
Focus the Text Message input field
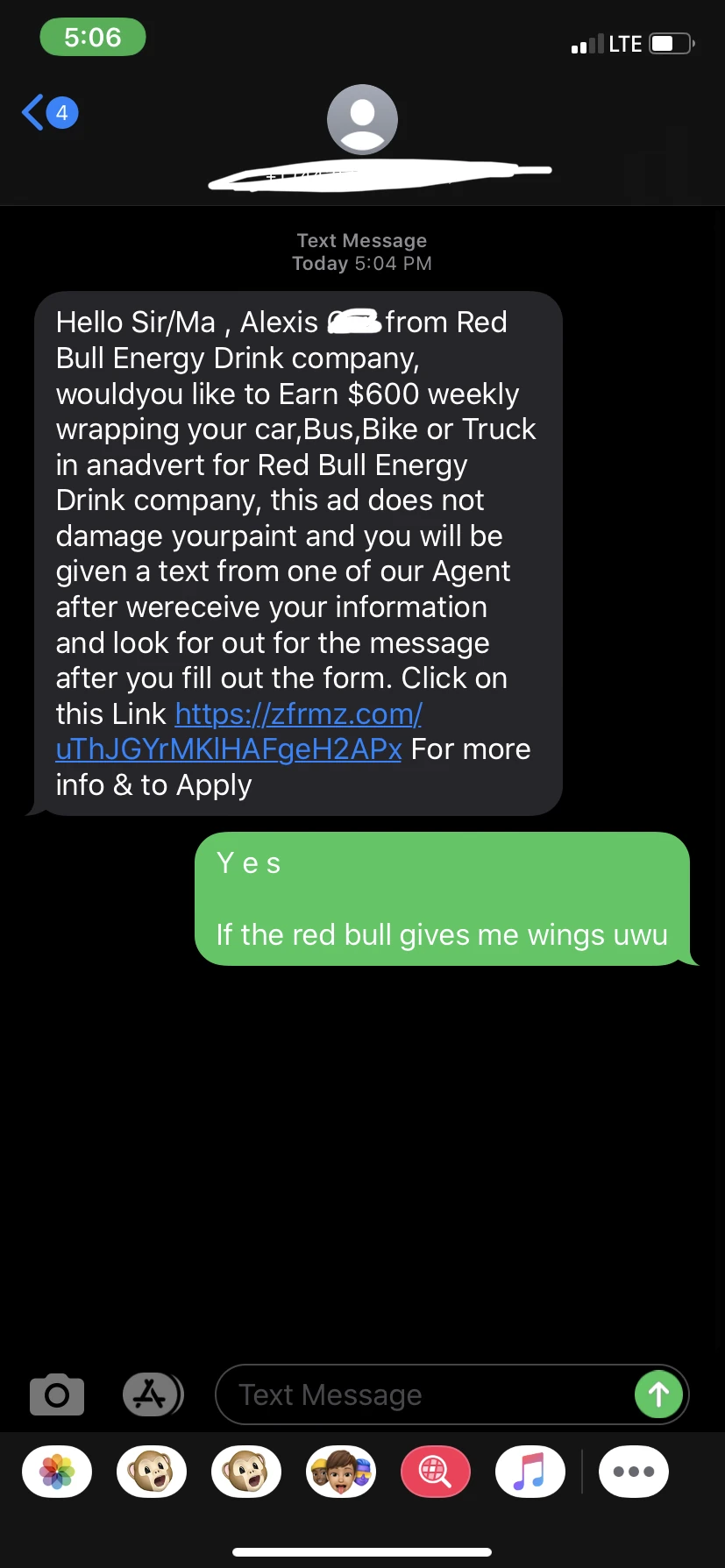pos(421,1394)
